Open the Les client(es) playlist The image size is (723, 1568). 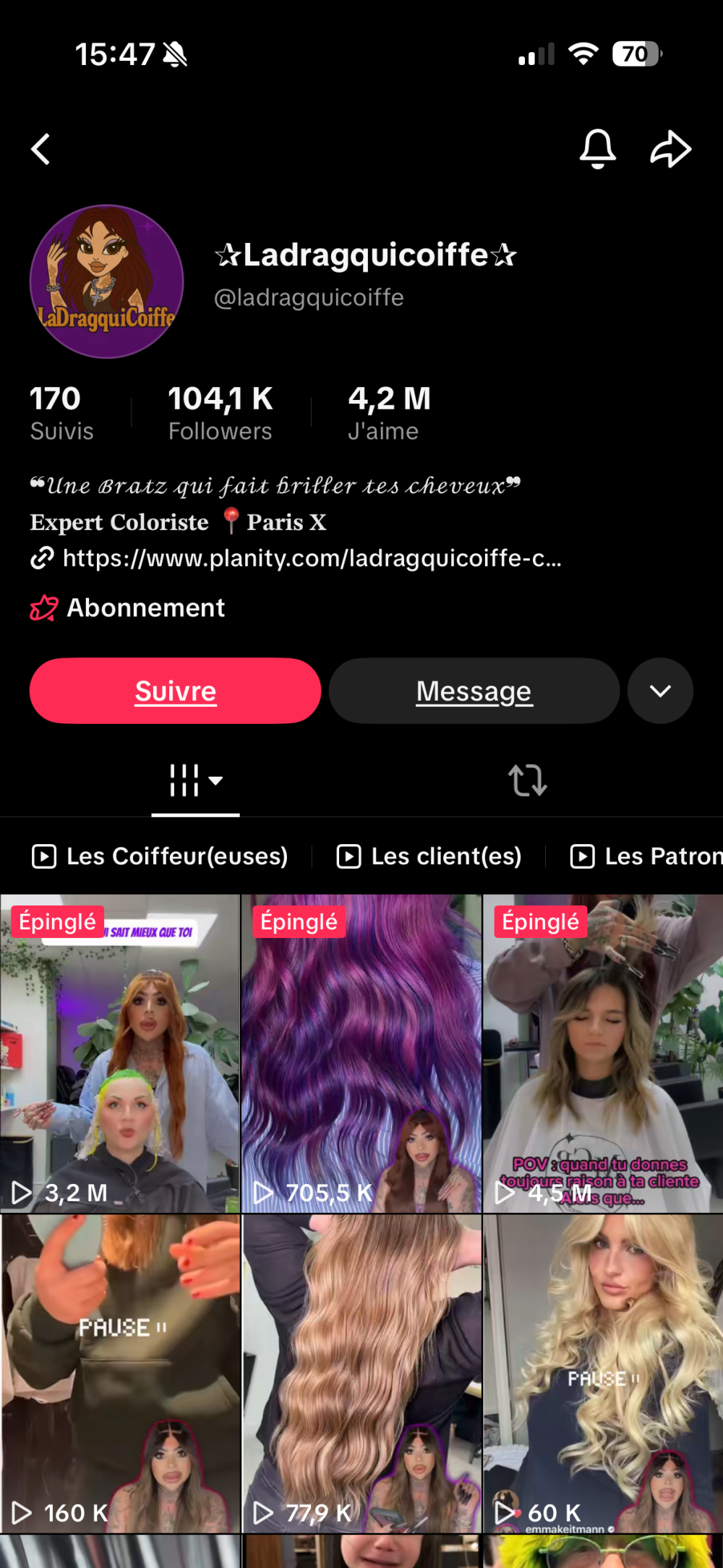[429, 856]
